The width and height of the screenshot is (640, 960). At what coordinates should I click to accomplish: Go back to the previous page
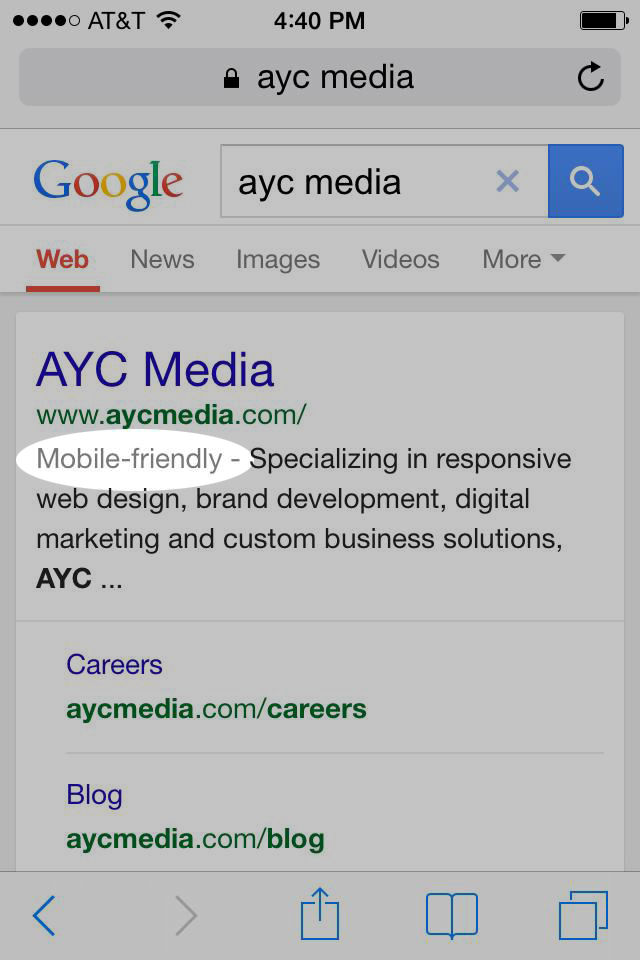point(44,915)
